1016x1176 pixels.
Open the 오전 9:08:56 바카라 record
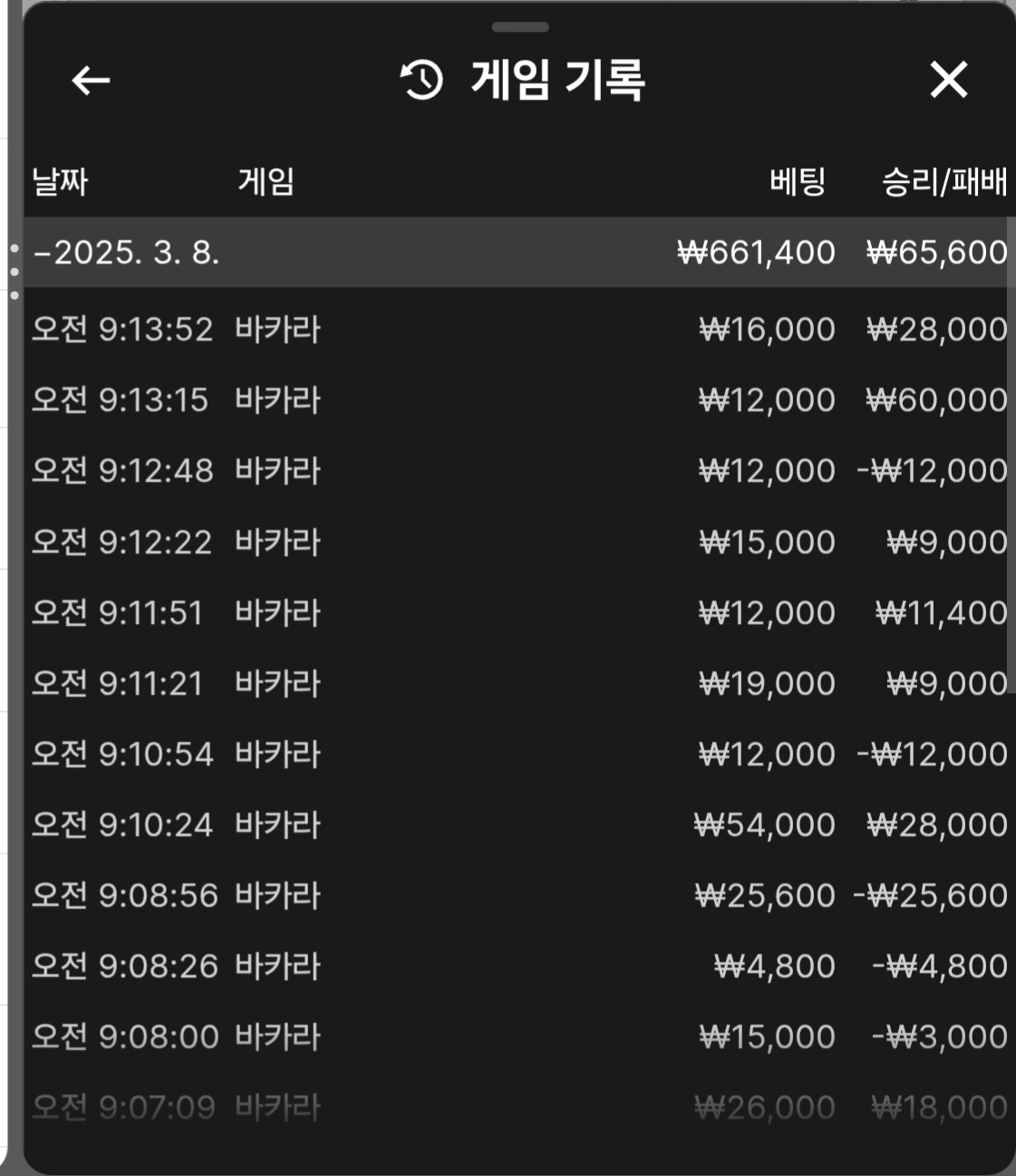[517, 895]
